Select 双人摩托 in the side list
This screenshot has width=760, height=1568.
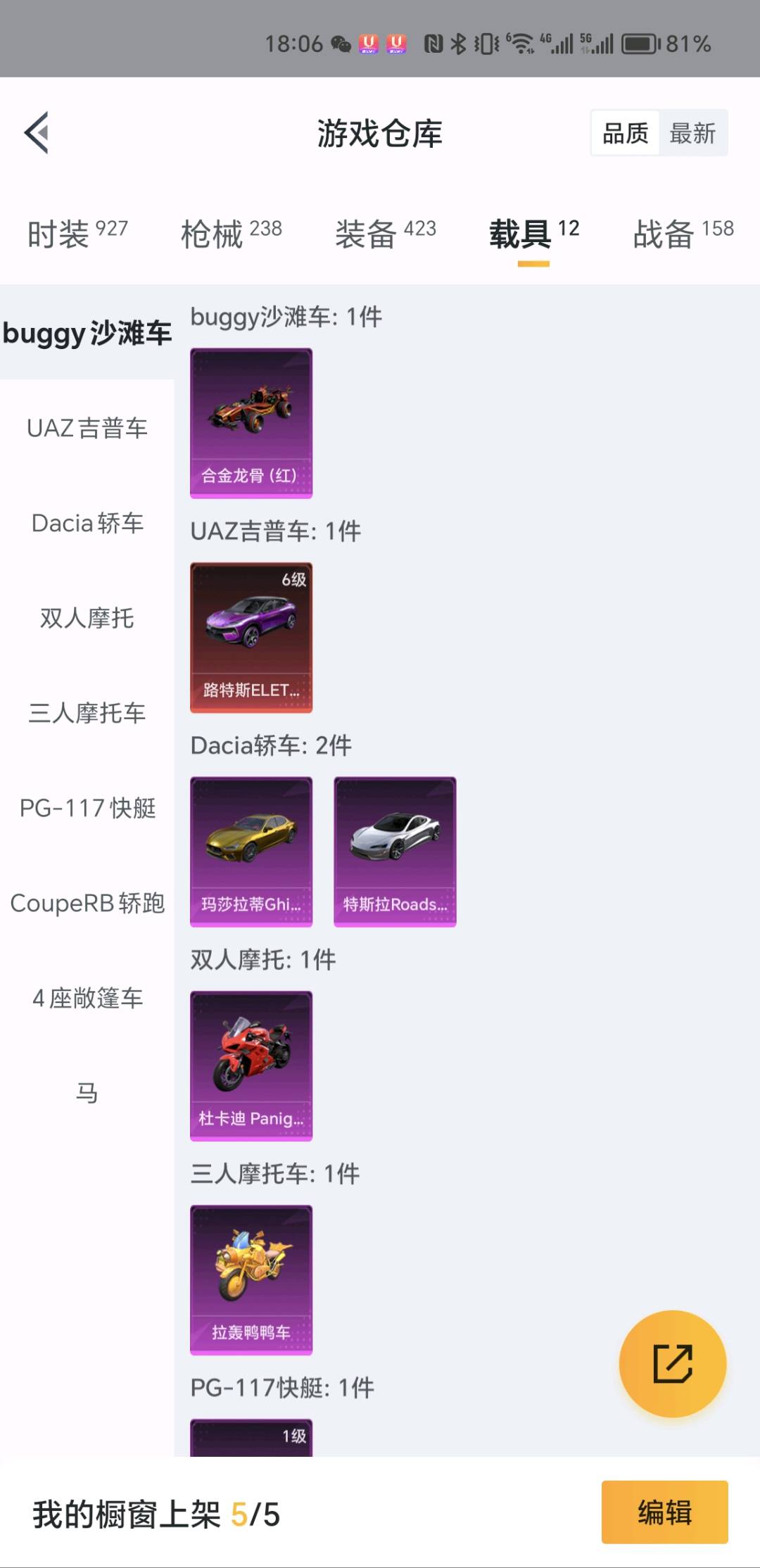87,618
